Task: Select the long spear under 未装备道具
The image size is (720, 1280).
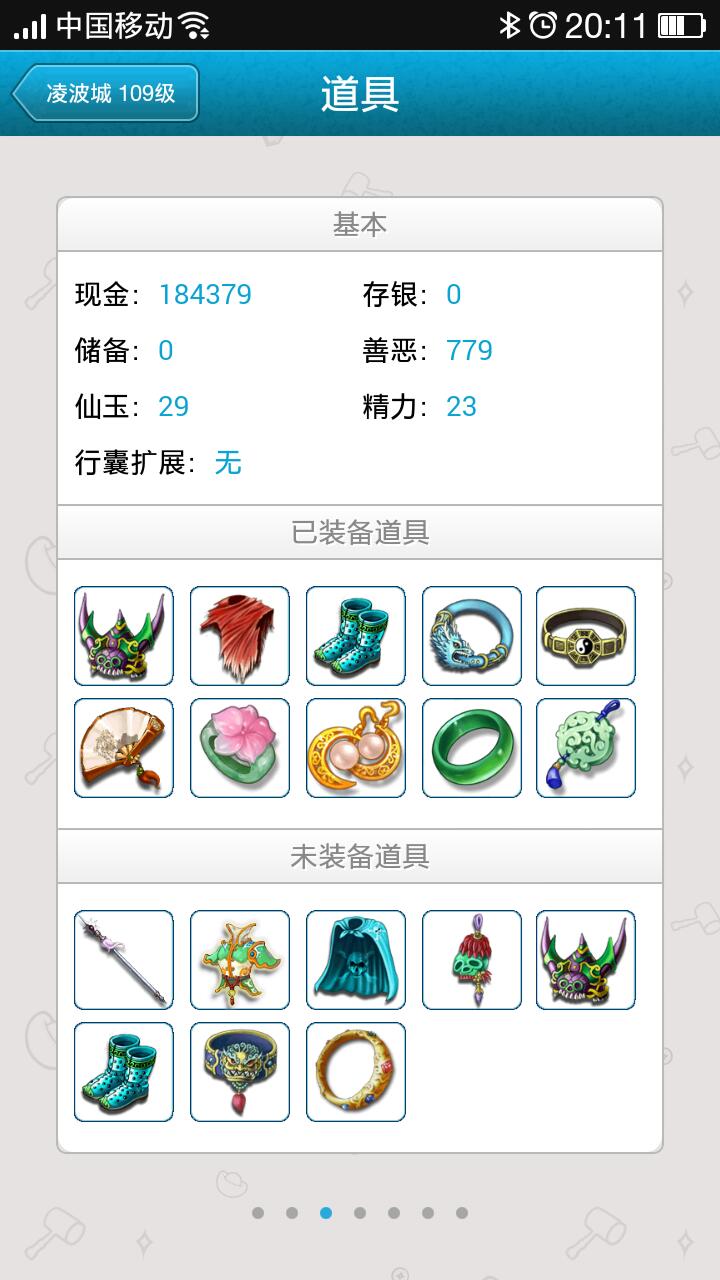Action: click(124, 960)
